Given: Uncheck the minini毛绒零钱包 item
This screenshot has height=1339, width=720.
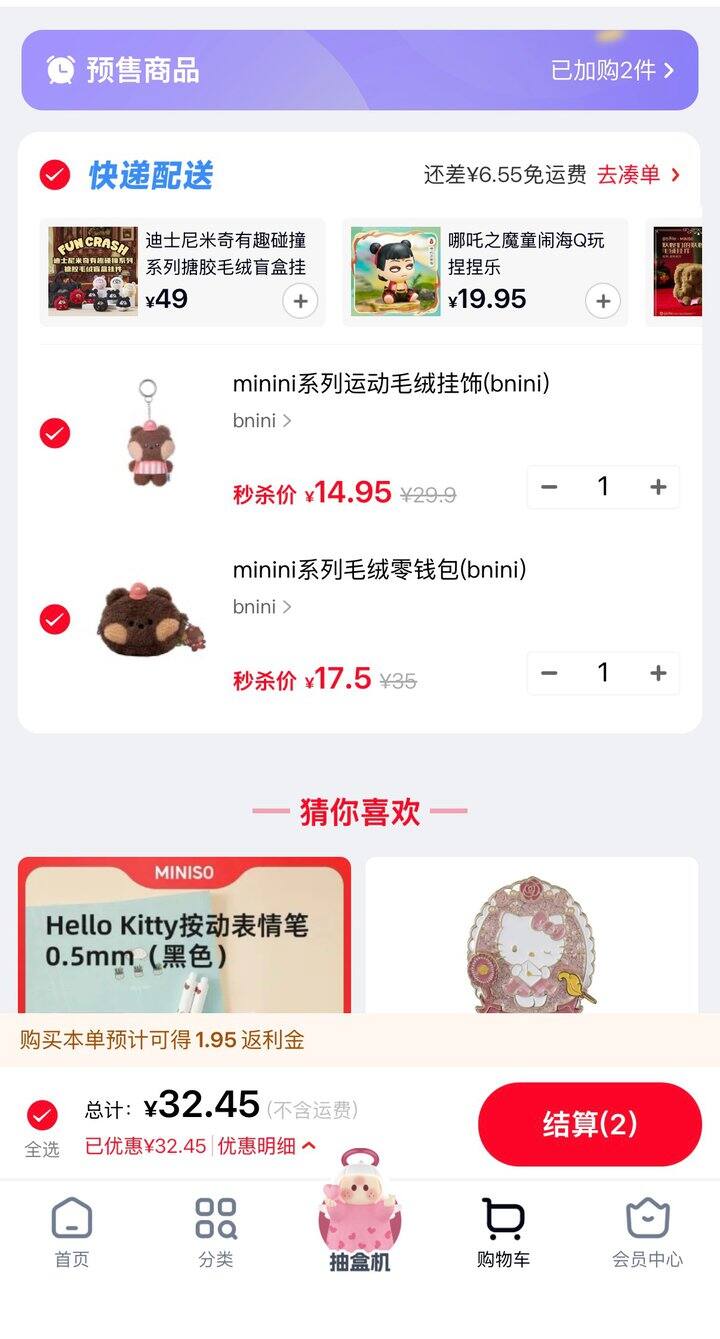Looking at the screenshot, I should (55, 620).
